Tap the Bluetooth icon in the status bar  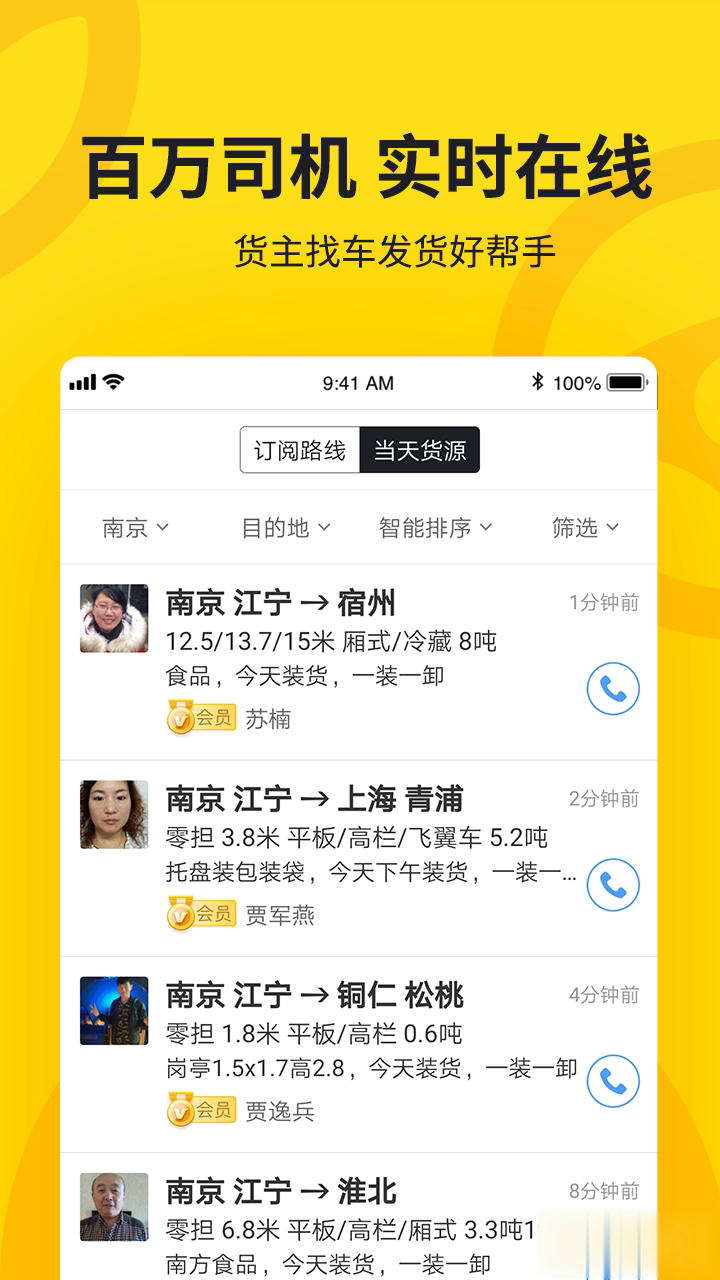(537, 381)
